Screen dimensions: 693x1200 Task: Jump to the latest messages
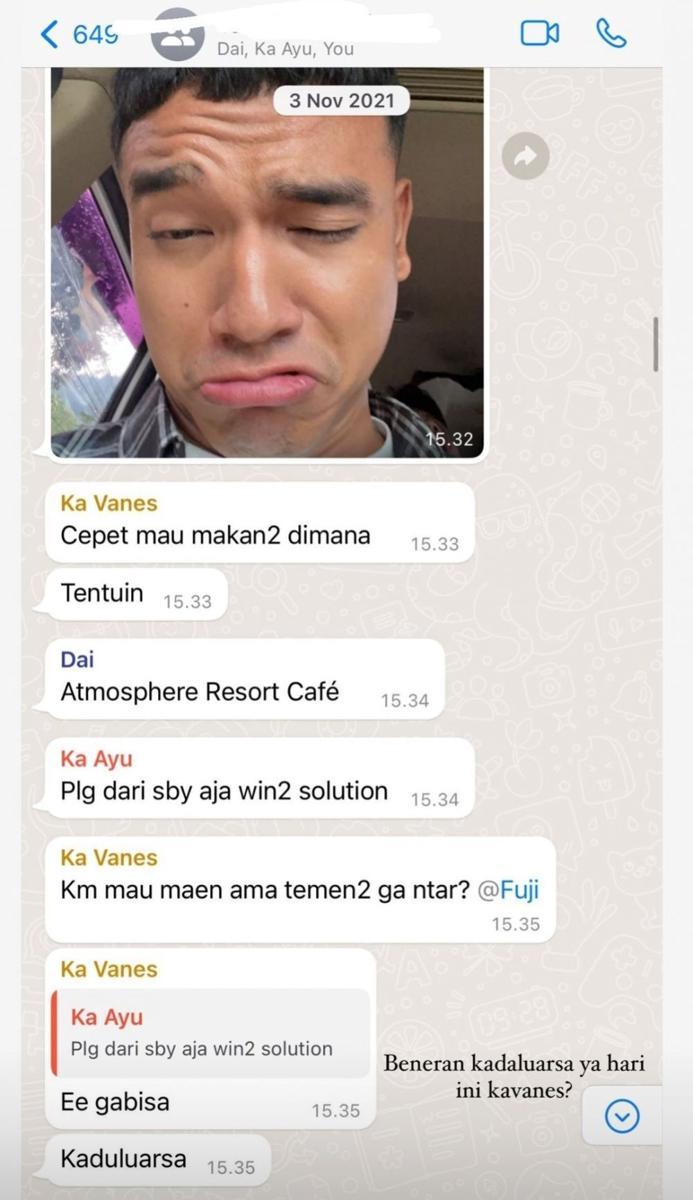pos(622,1116)
